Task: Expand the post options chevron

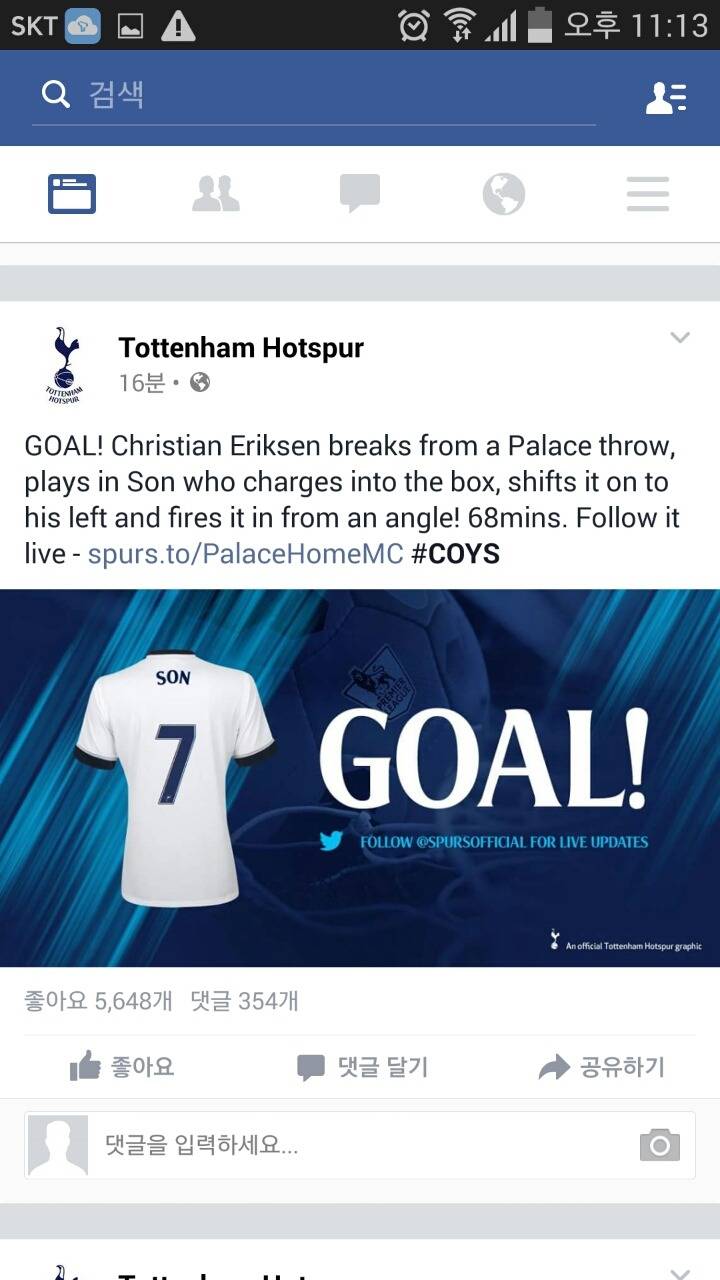Action: point(680,338)
